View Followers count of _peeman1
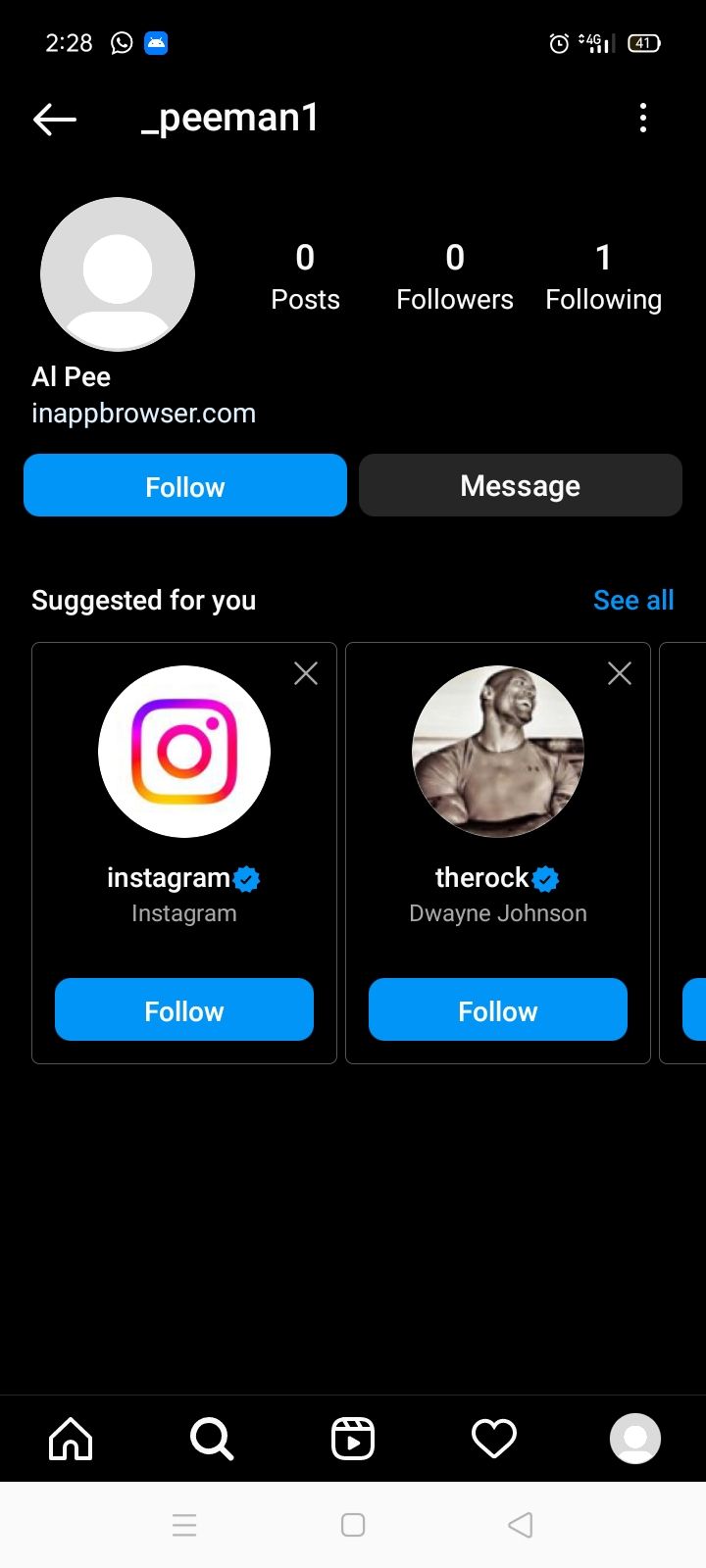The width and height of the screenshot is (706, 1568). [x=454, y=275]
